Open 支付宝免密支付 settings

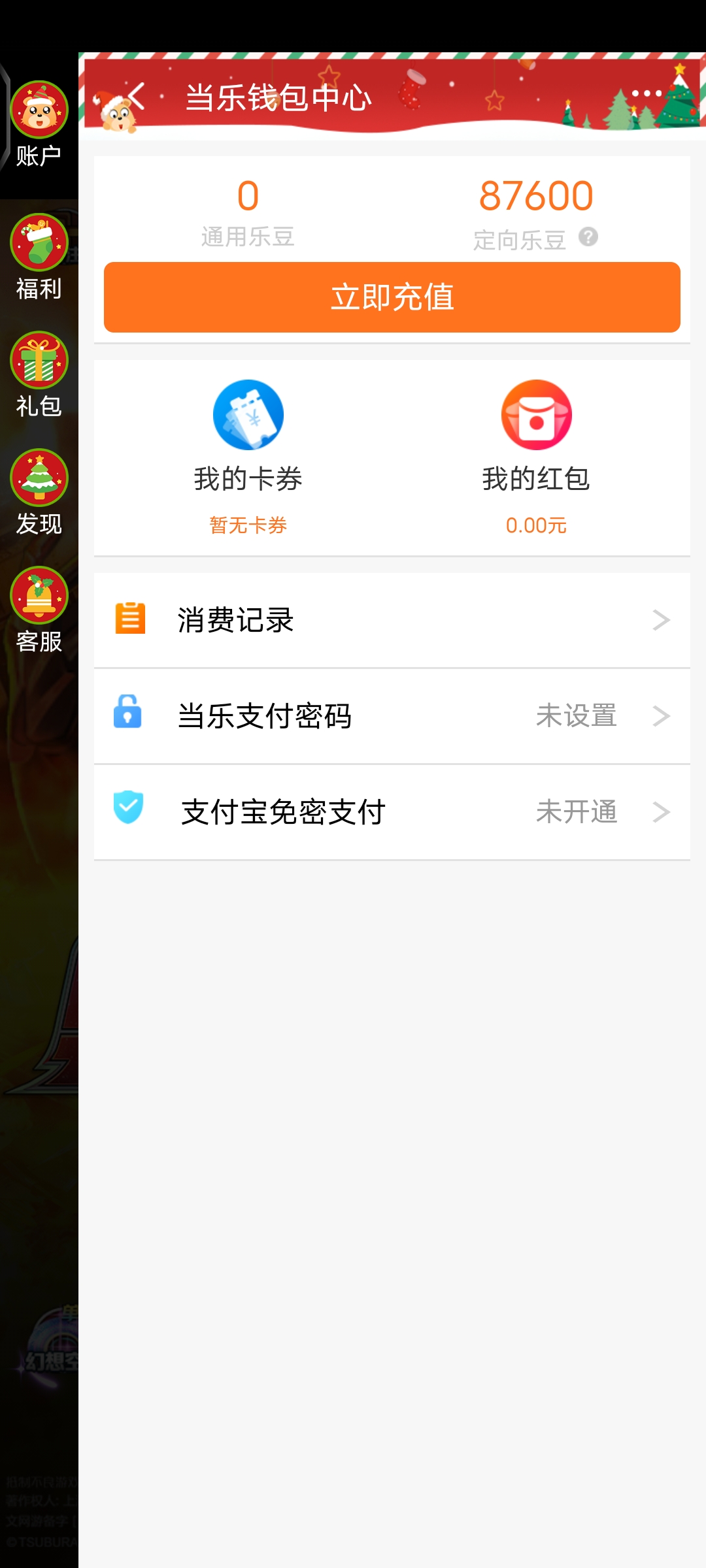click(x=392, y=812)
